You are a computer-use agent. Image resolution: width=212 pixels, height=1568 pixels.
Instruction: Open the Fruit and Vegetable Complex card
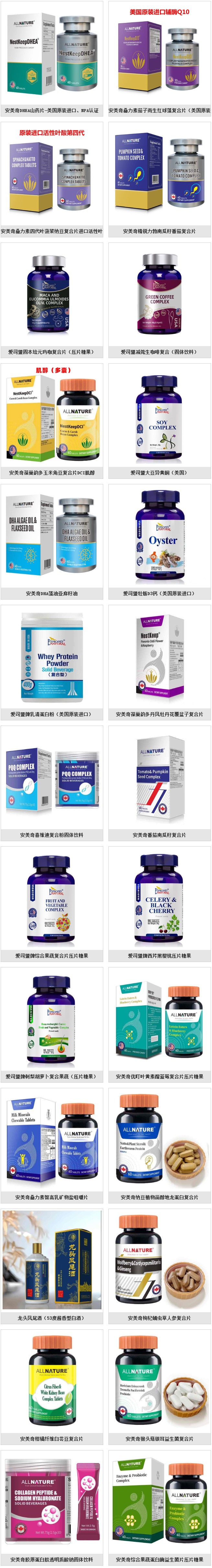52,898
